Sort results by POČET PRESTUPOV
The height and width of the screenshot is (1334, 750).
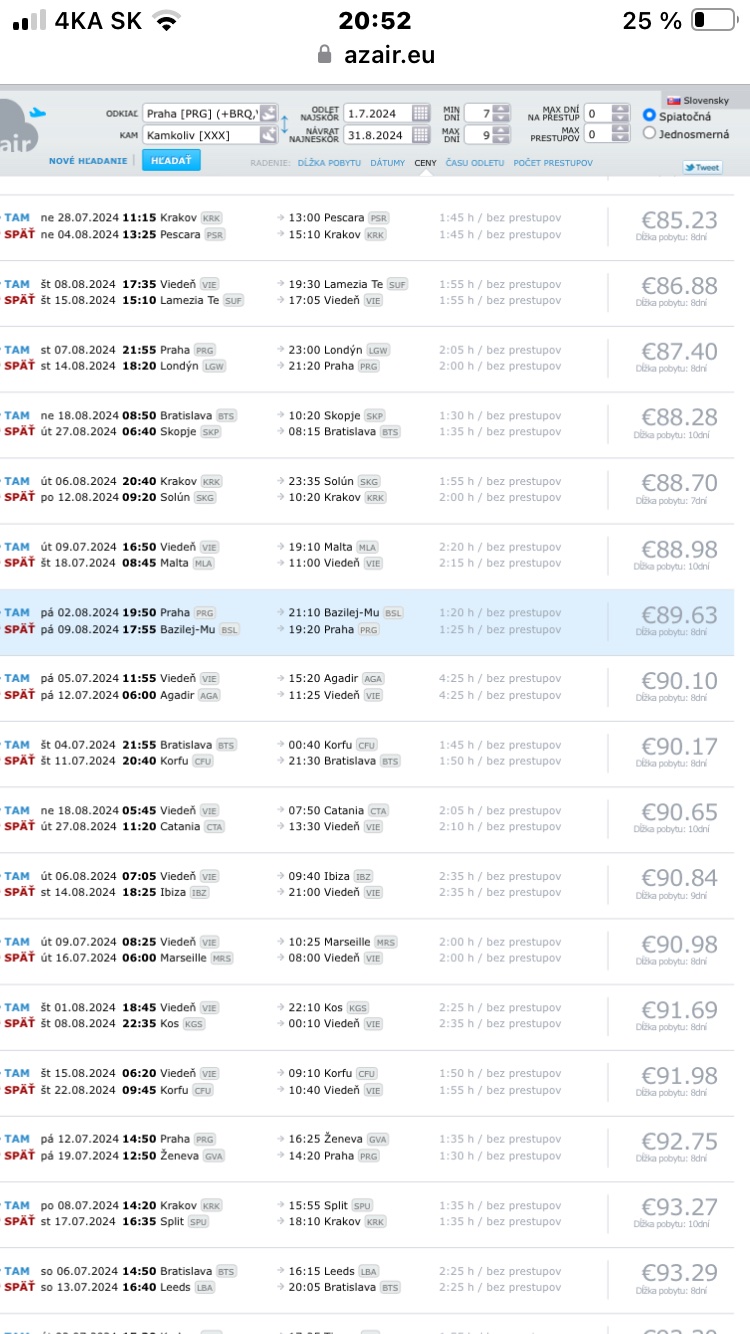point(553,162)
